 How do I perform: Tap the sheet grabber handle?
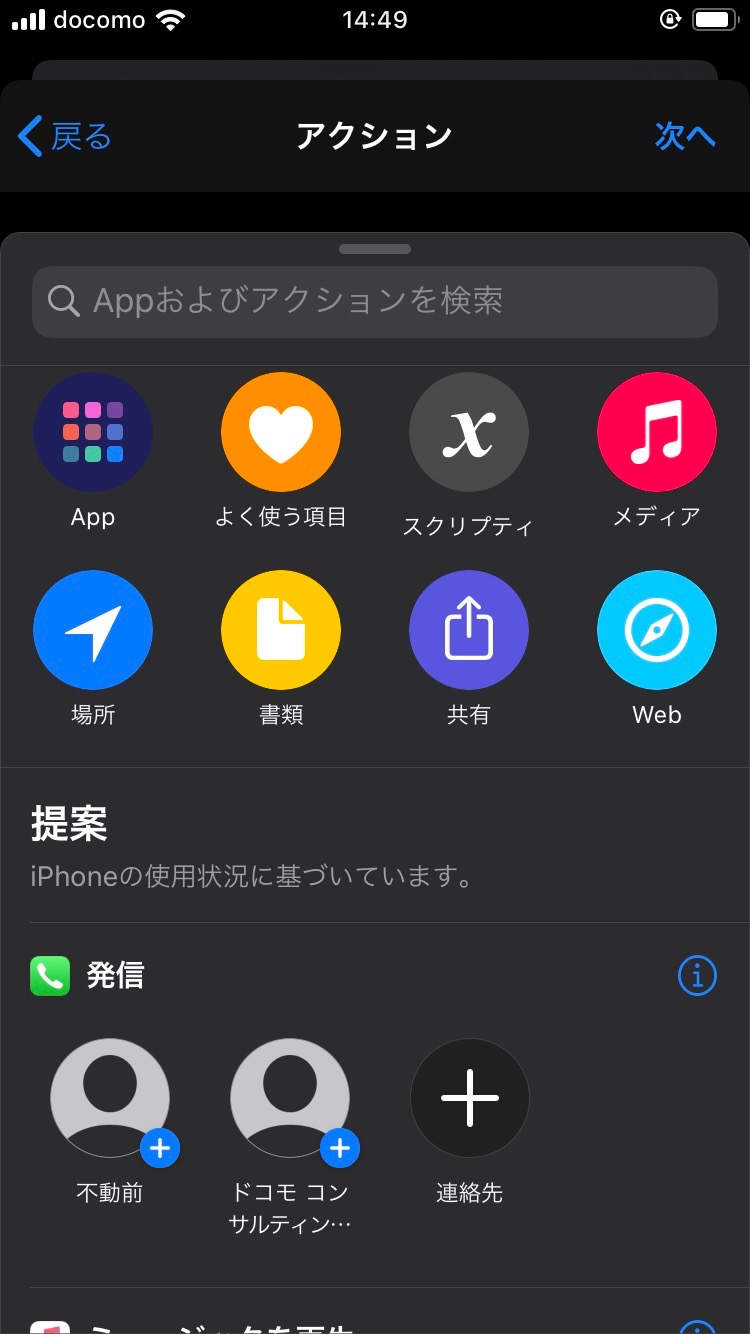pyautogui.click(x=375, y=249)
